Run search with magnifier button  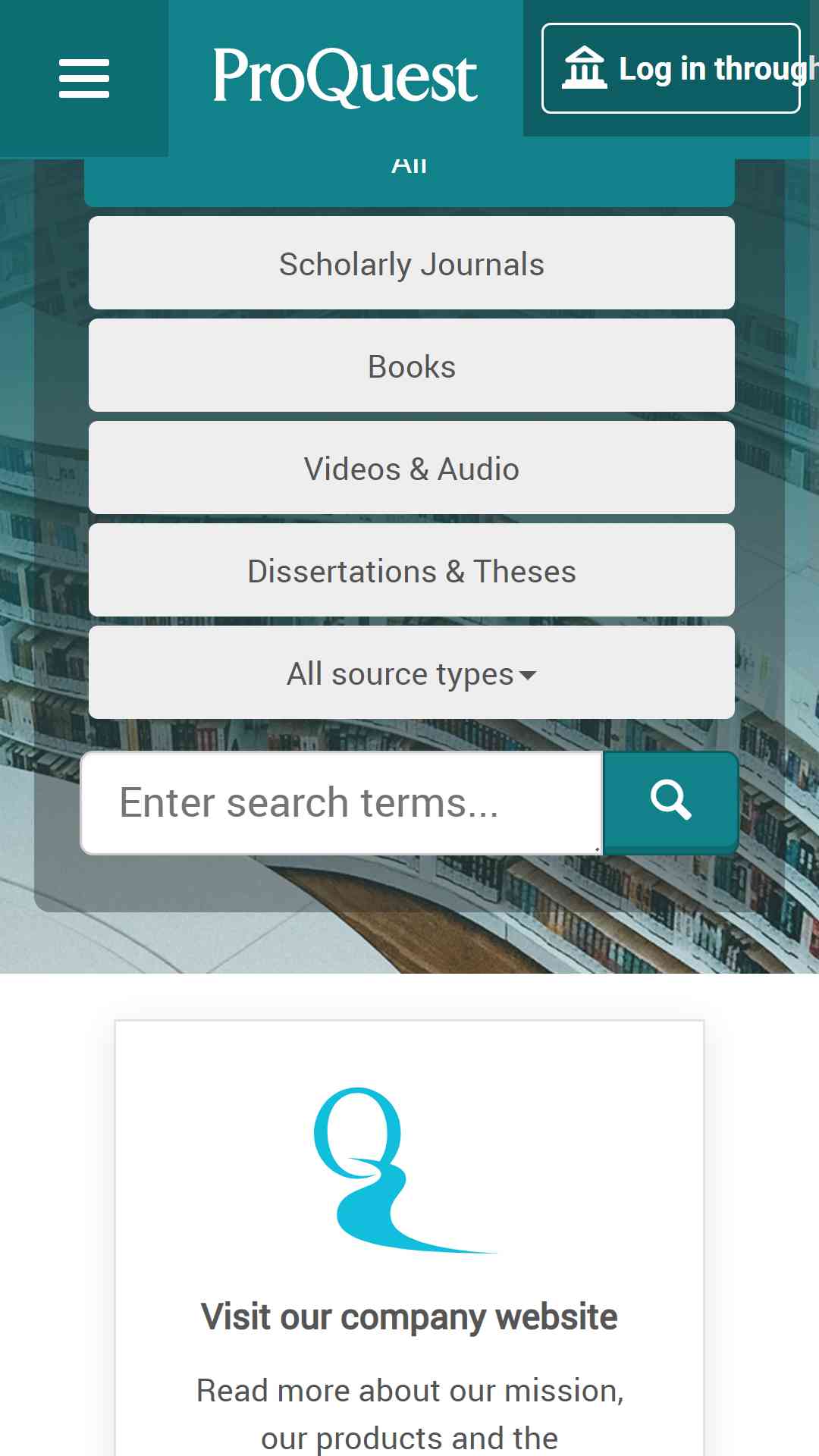(x=670, y=801)
